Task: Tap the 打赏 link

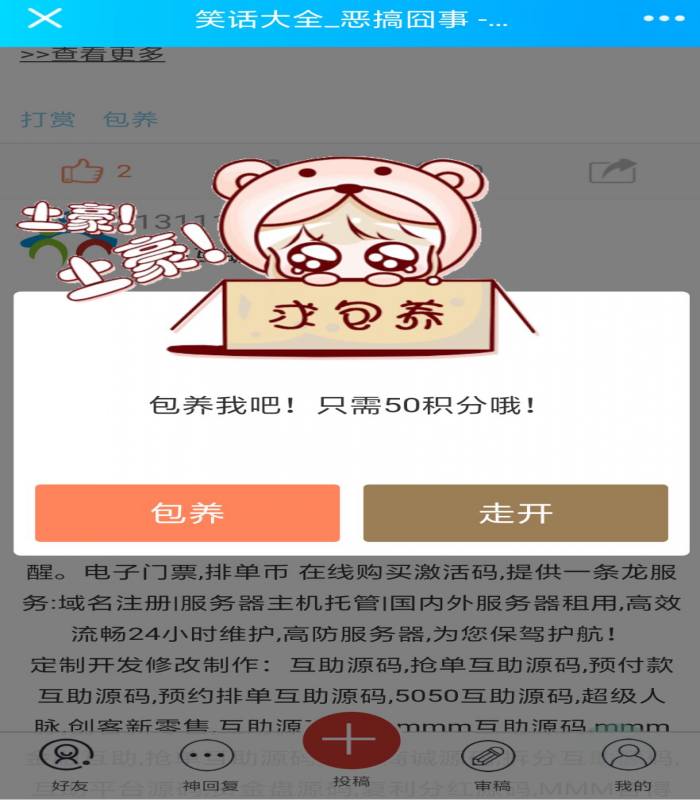Action: 48,120
